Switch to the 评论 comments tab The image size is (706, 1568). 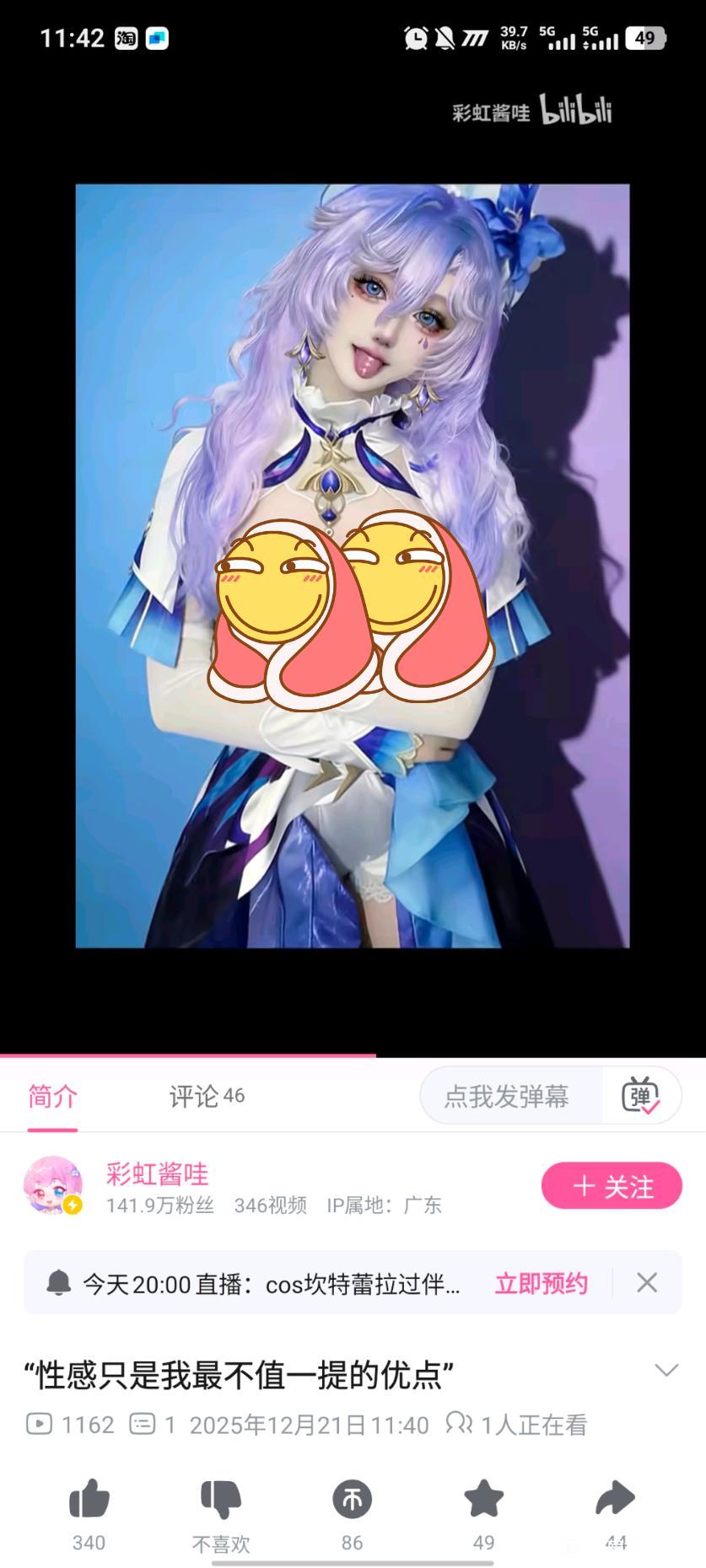click(x=206, y=1096)
